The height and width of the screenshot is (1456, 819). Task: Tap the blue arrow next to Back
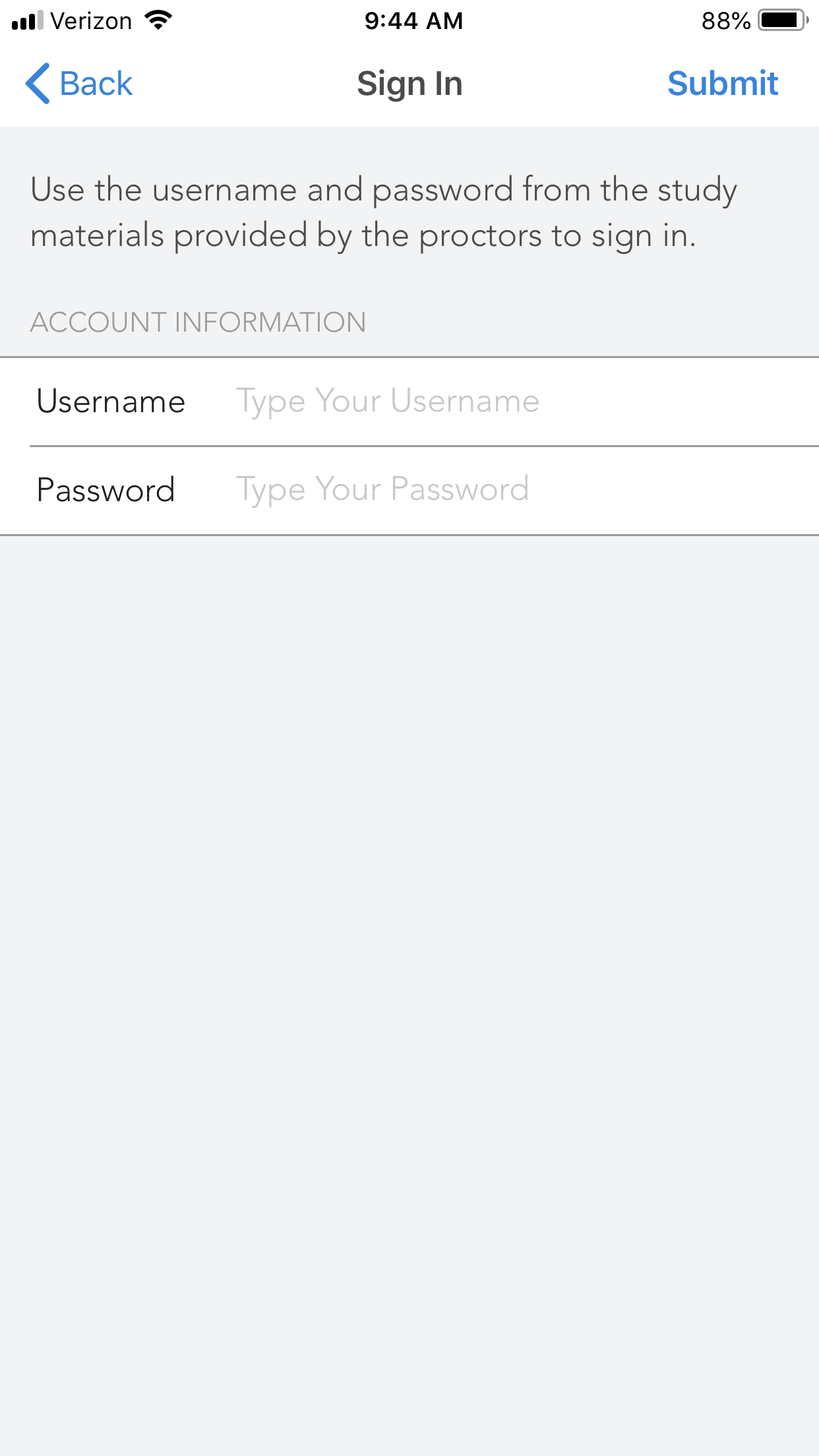pos(36,83)
